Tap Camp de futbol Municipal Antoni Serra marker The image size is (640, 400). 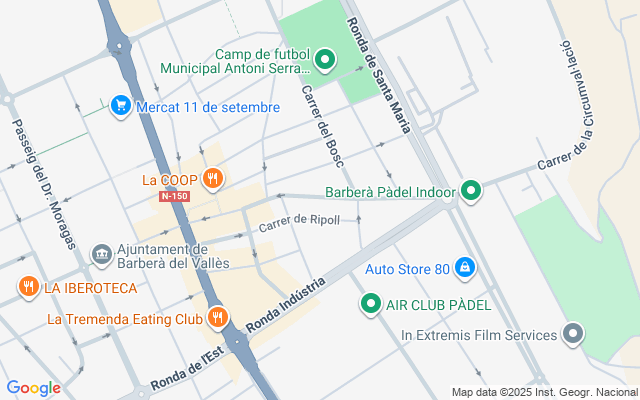click(324, 62)
